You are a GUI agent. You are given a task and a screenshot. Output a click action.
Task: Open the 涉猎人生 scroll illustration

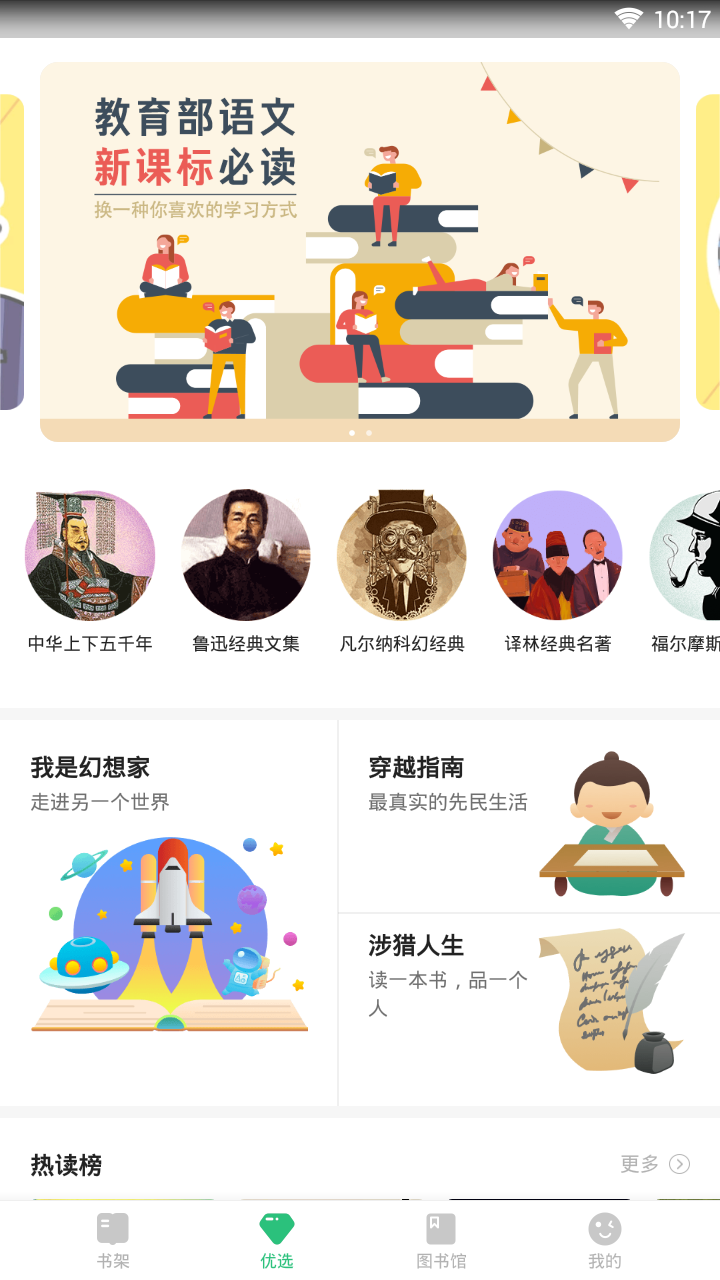click(612, 1000)
